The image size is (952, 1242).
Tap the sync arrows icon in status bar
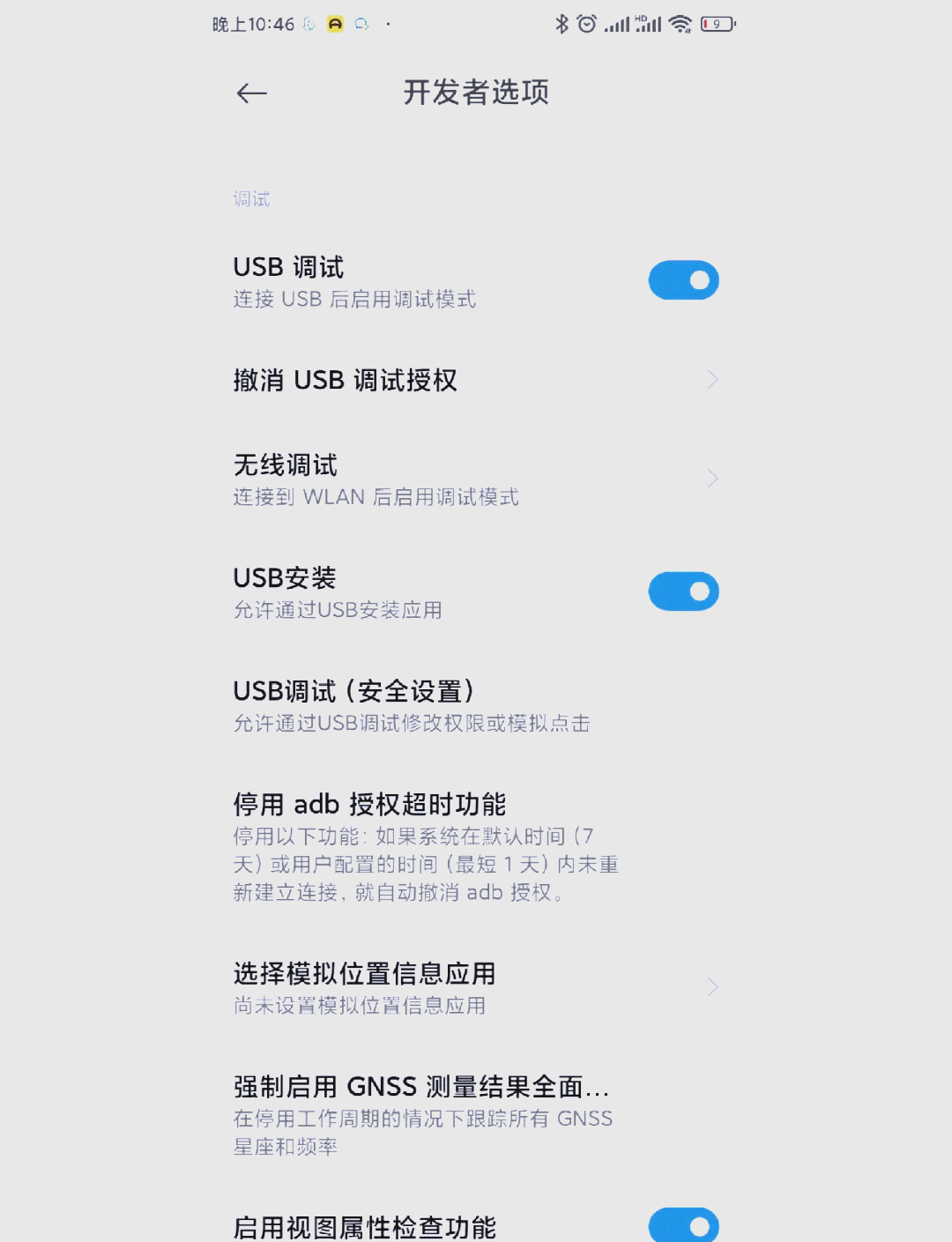click(x=361, y=24)
